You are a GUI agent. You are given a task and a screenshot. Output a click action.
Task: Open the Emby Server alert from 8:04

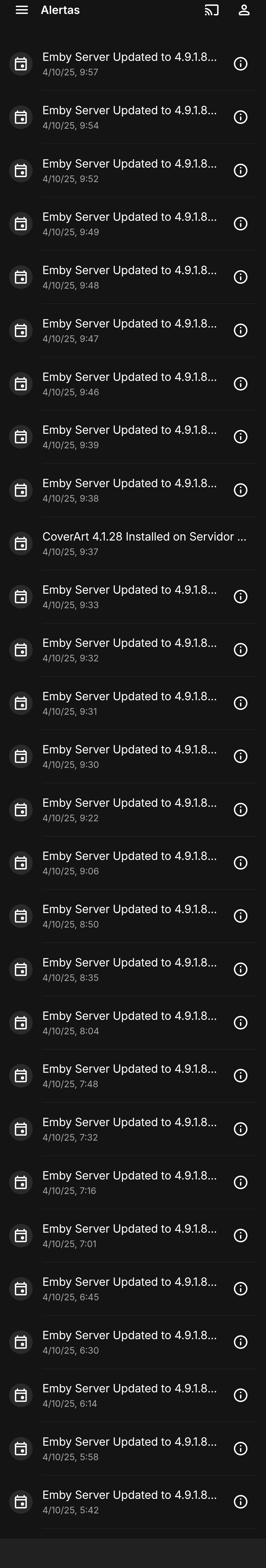129,1023
